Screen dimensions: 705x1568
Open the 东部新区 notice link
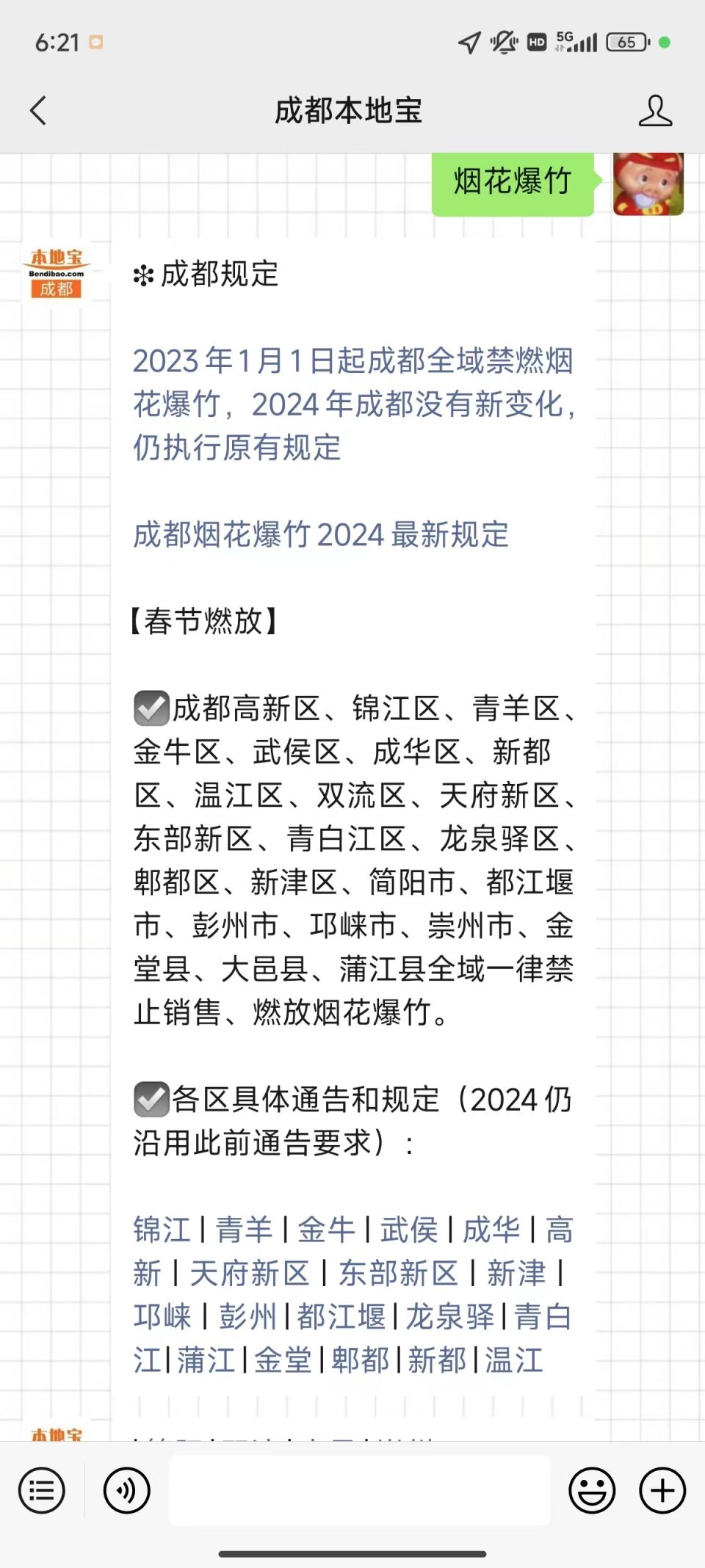tap(398, 1273)
